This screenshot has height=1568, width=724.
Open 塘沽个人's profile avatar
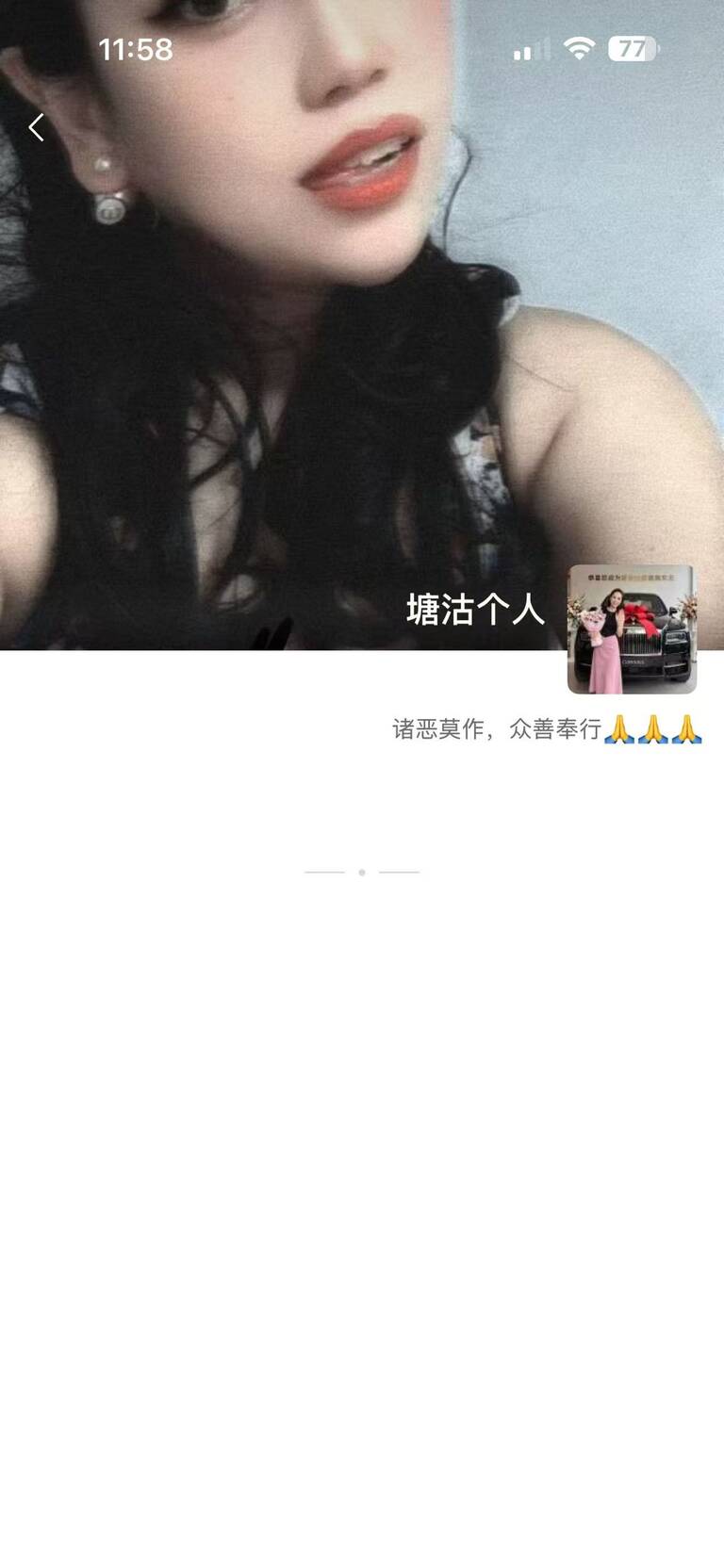(632, 629)
